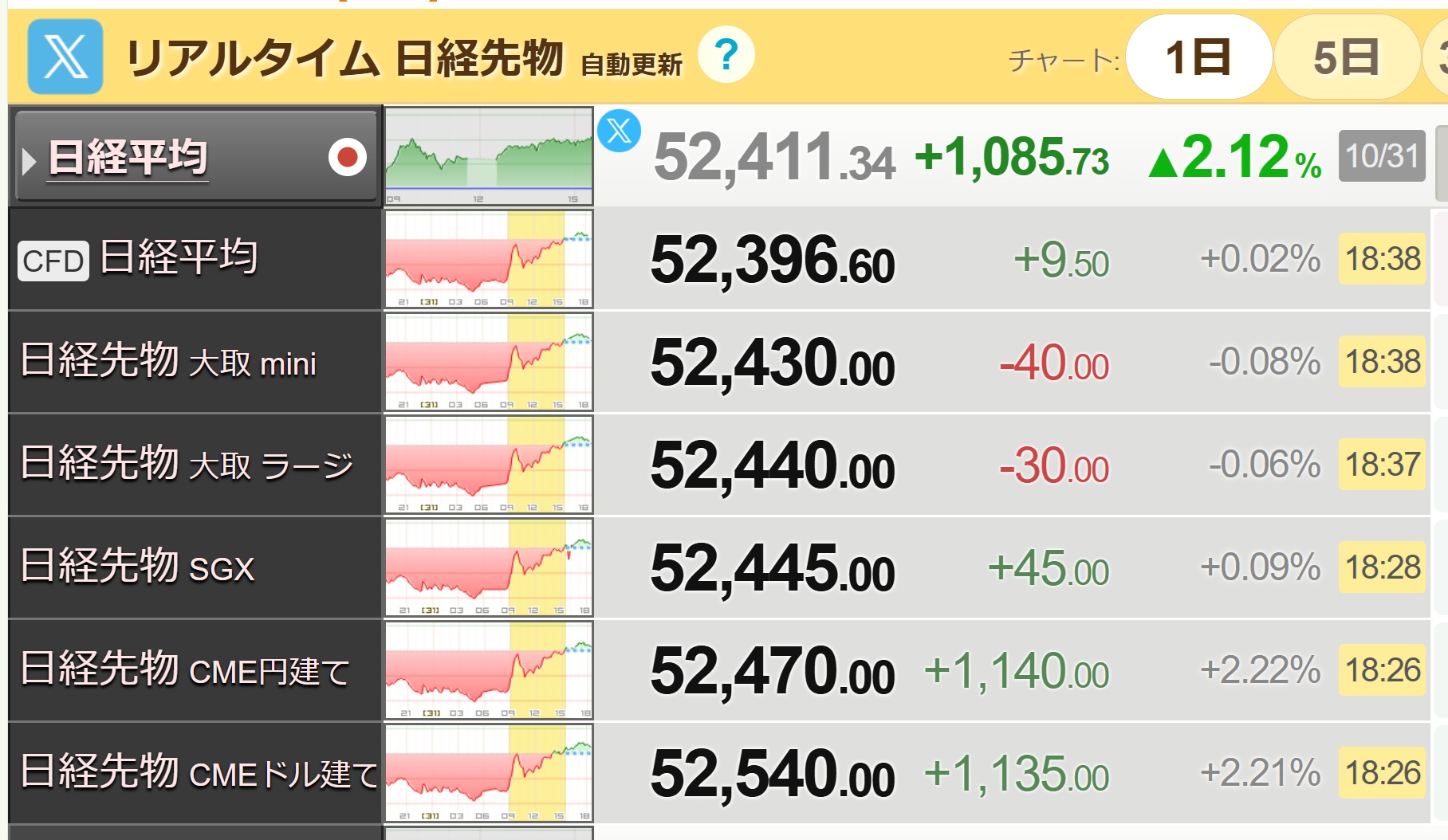Open the help question mark

click(726, 55)
